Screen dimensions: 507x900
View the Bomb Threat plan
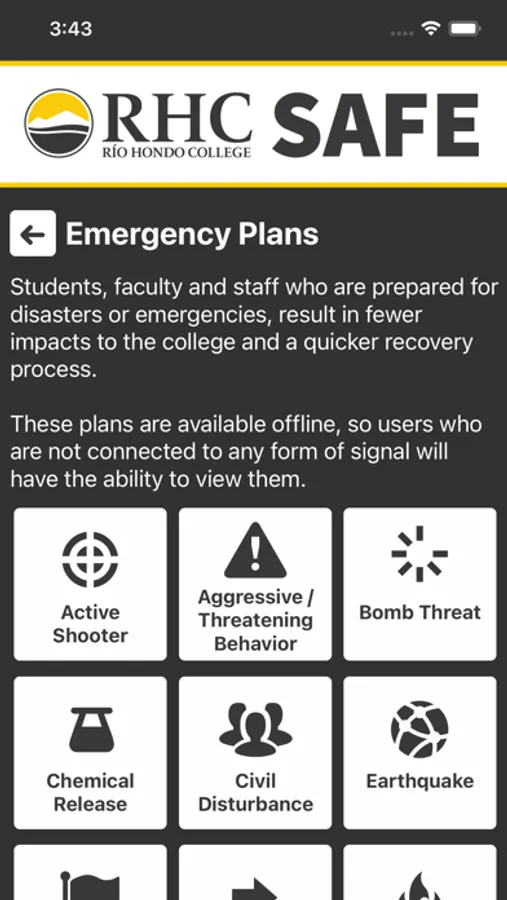click(420, 584)
